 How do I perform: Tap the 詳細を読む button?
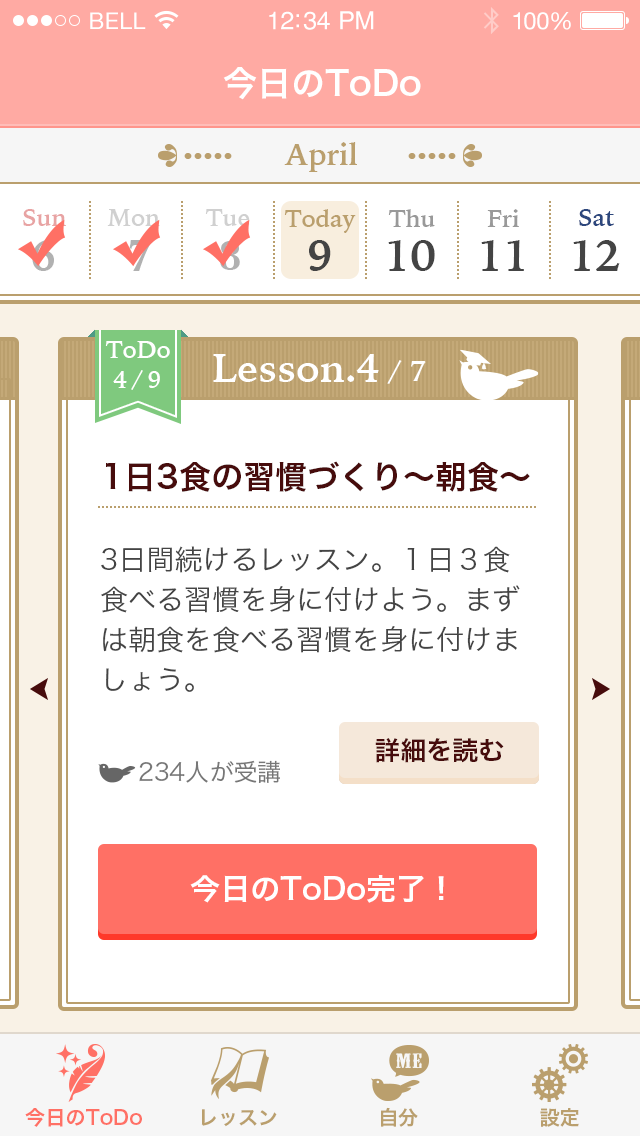click(439, 752)
